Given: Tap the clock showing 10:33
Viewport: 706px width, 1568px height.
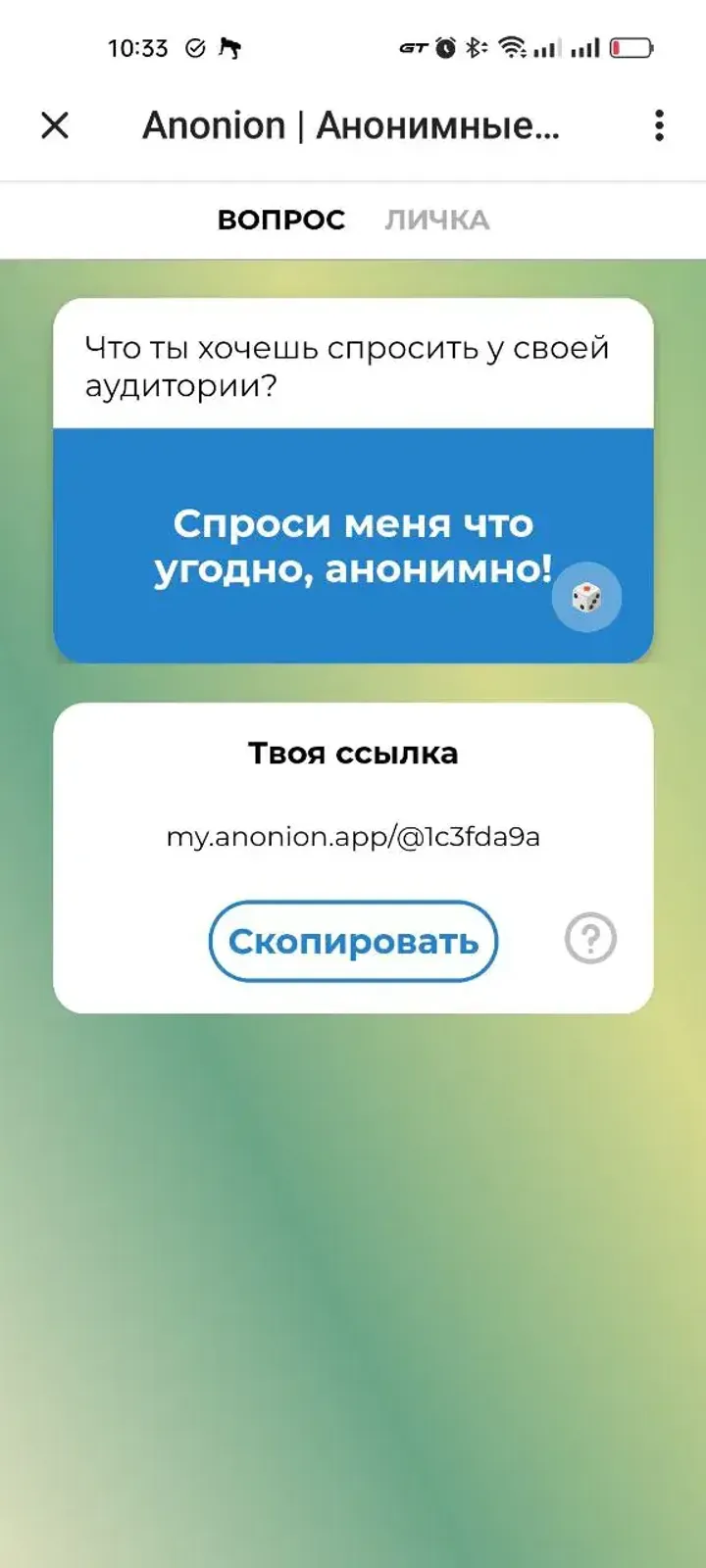Looking at the screenshot, I should point(140,46).
